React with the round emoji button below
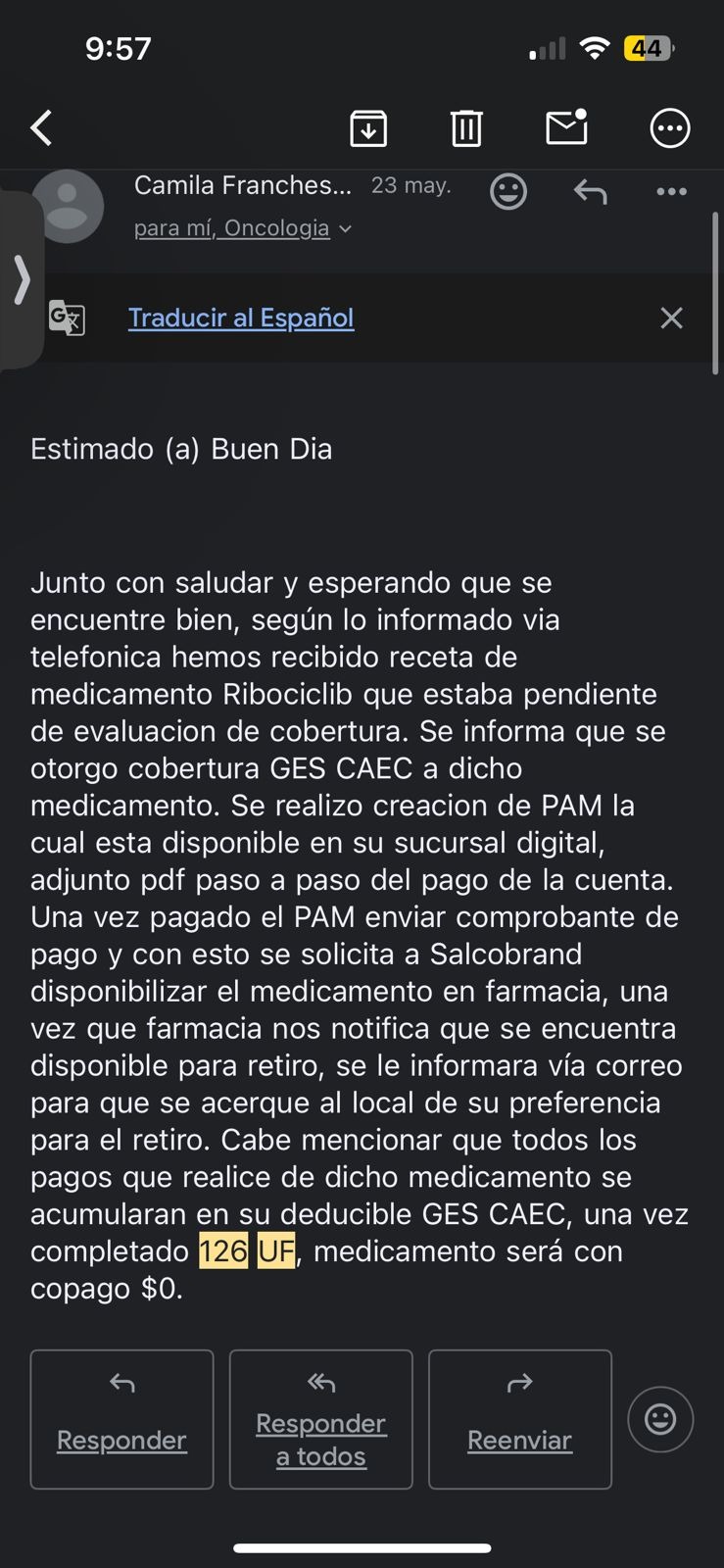The image size is (724, 1568). coord(660,1419)
